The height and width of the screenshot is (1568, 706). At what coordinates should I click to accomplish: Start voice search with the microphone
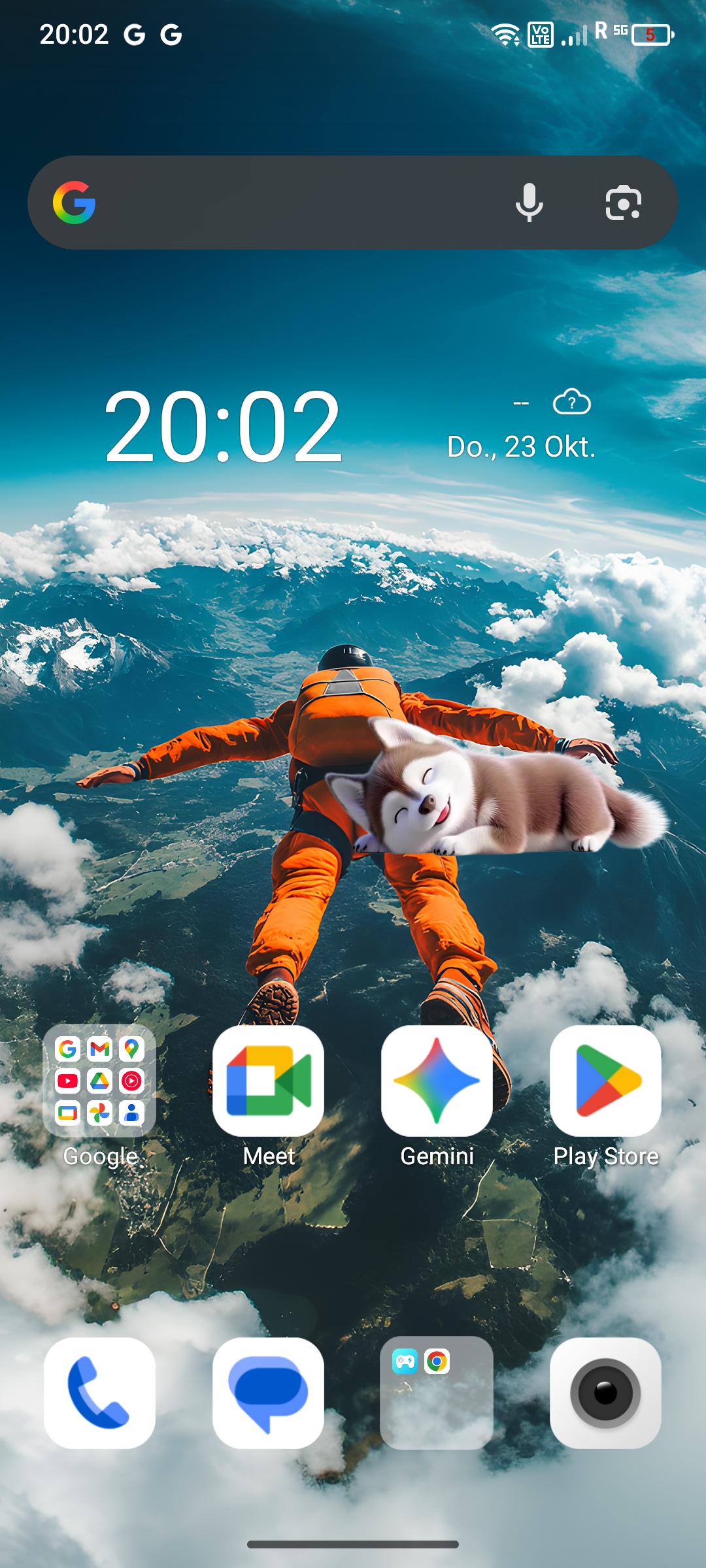(529, 203)
